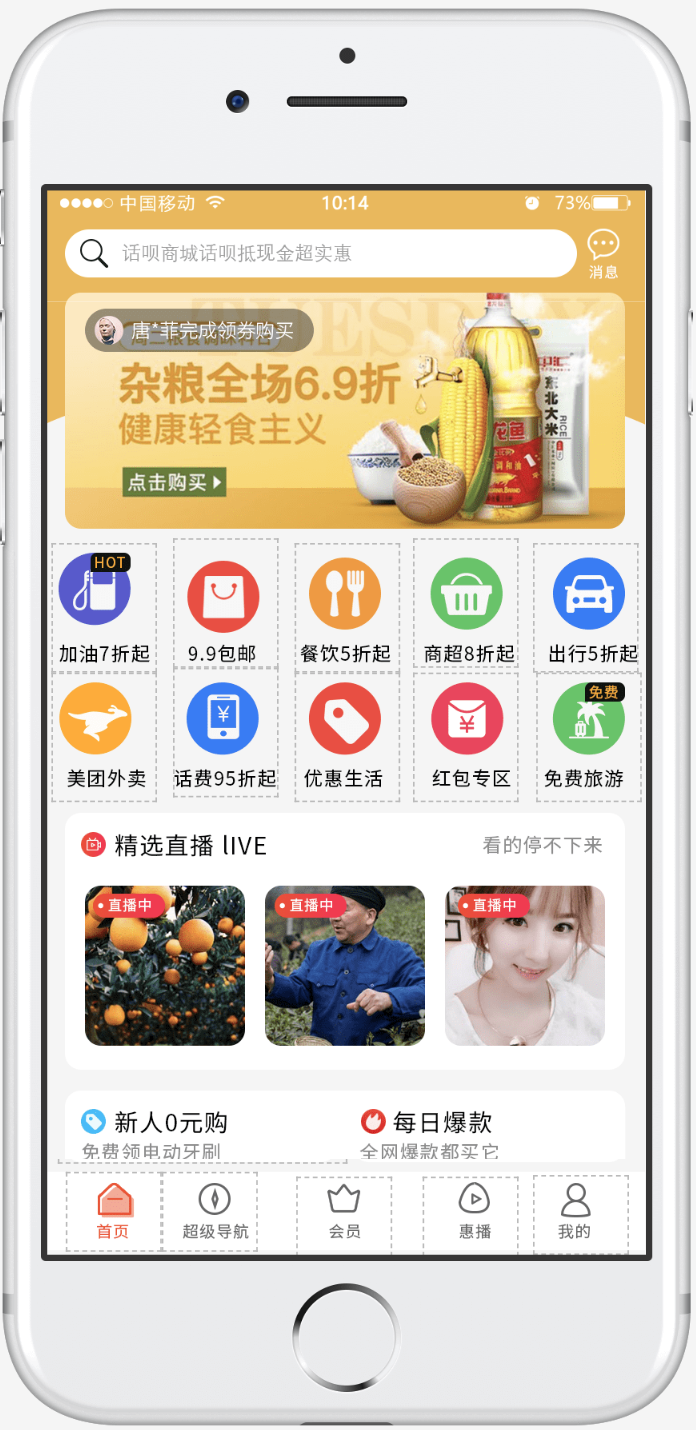Open 商超8折起 category
This screenshot has width=696, height=1430.
(466, 605)
